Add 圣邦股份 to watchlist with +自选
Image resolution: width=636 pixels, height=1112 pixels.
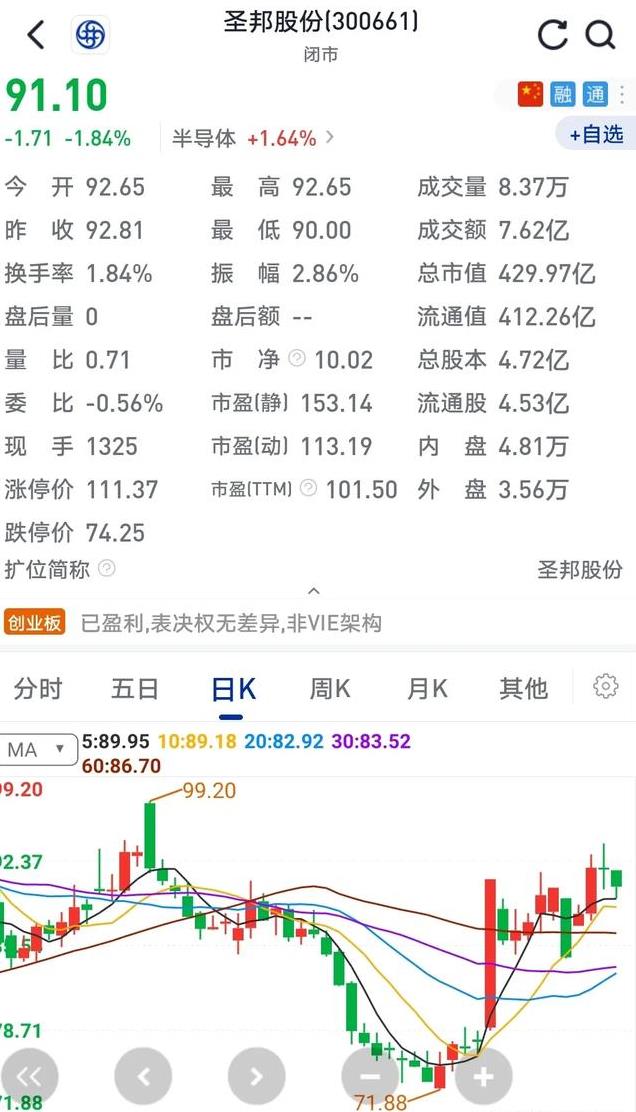click(596, 135)
